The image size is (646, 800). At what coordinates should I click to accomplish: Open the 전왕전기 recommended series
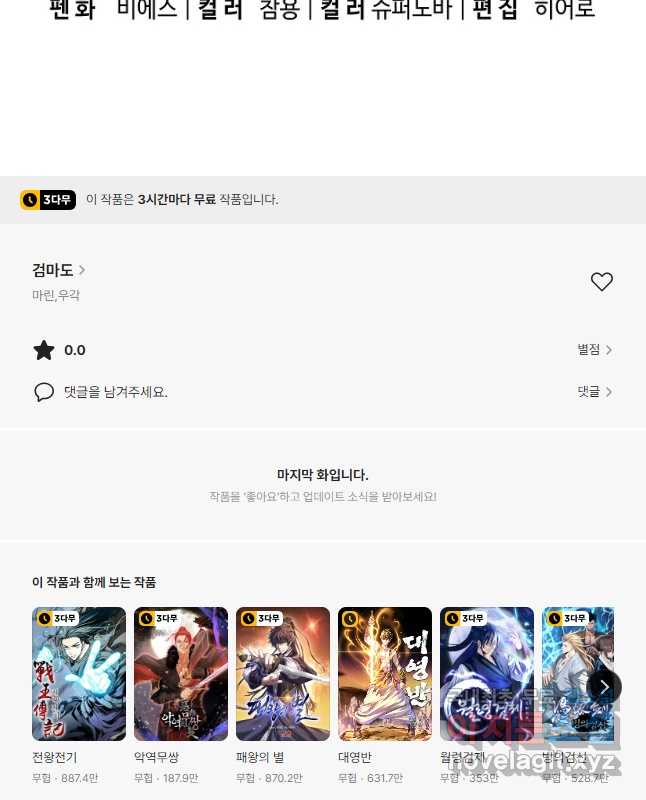(x=79, y=673)
